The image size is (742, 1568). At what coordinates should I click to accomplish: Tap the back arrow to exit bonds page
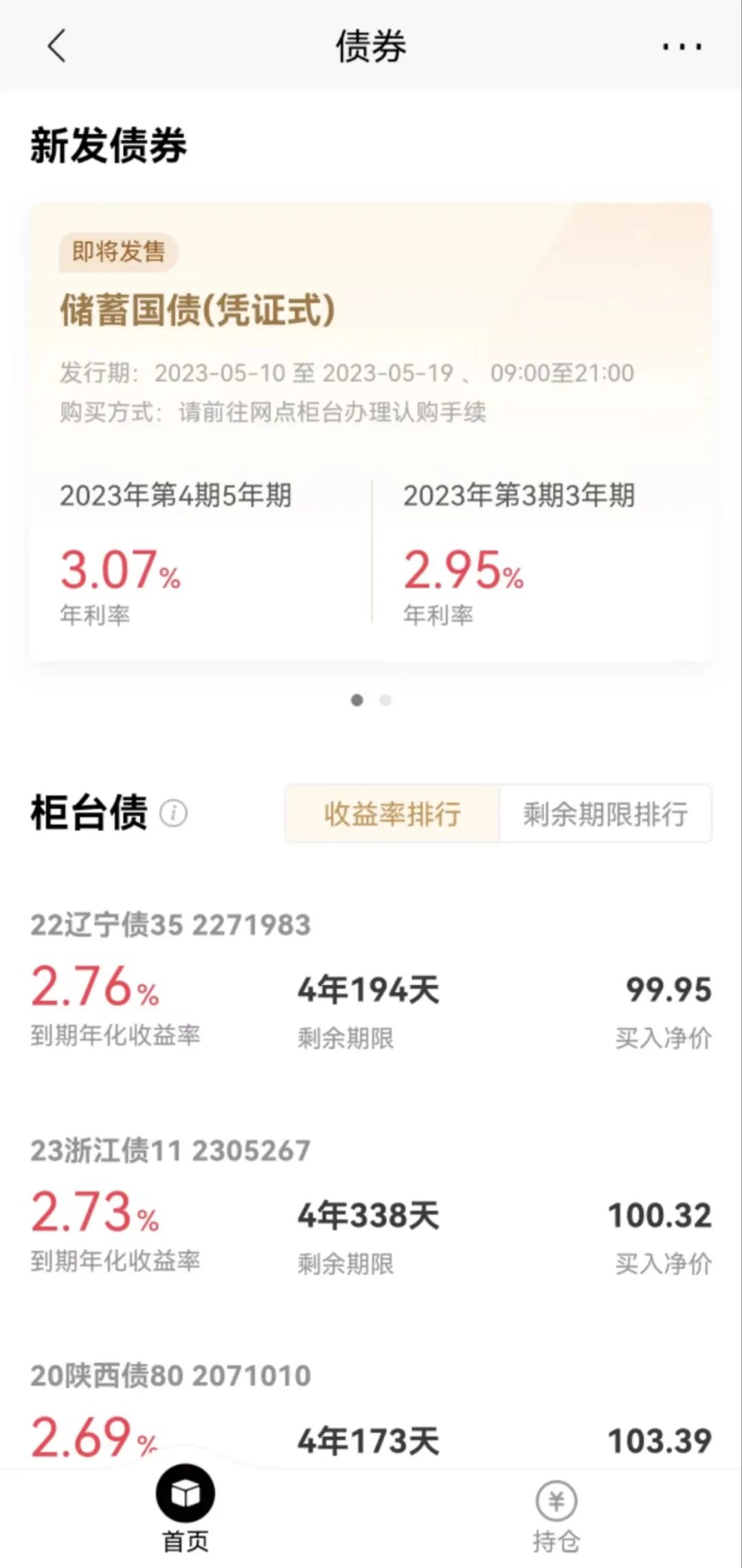(54, 48)
